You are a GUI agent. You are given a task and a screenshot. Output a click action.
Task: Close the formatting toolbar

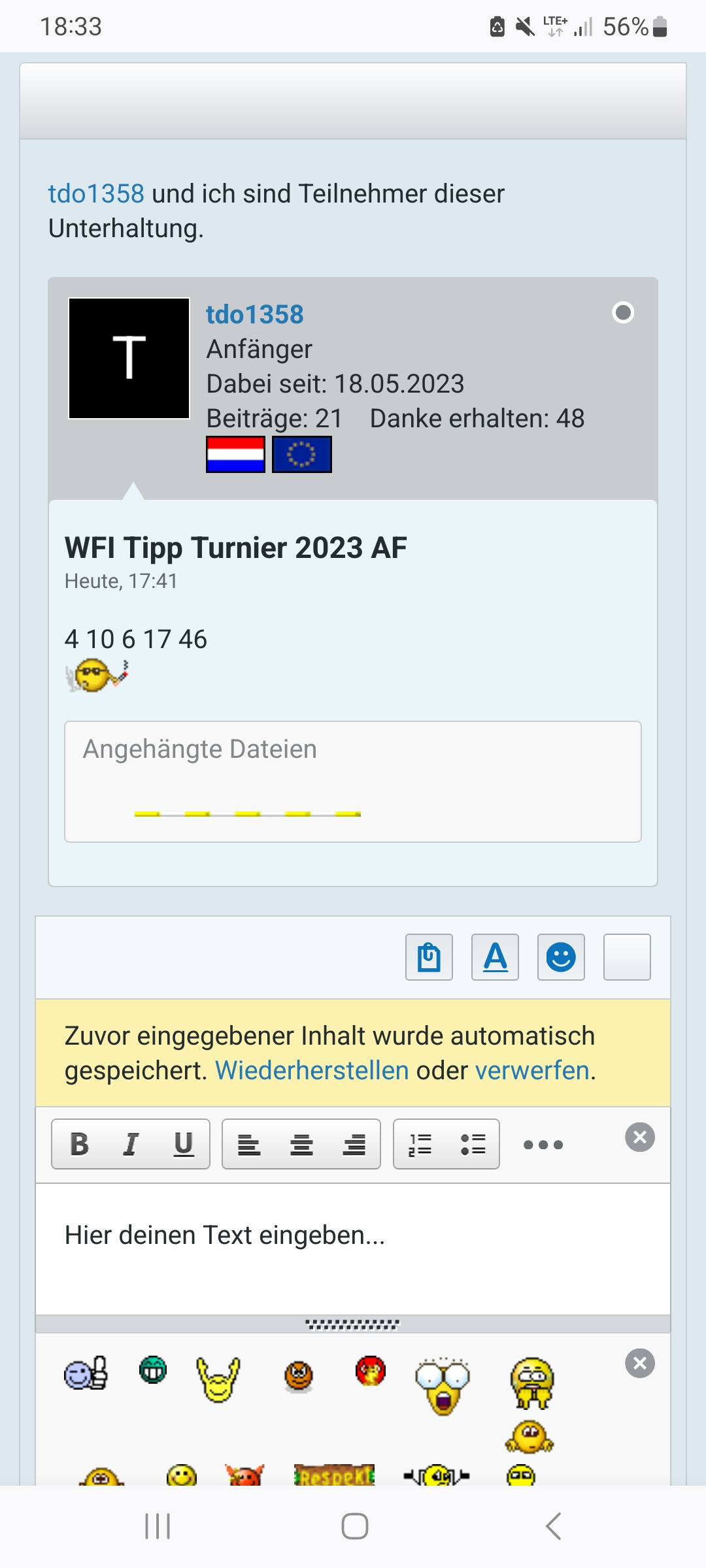coord(640,1137)
